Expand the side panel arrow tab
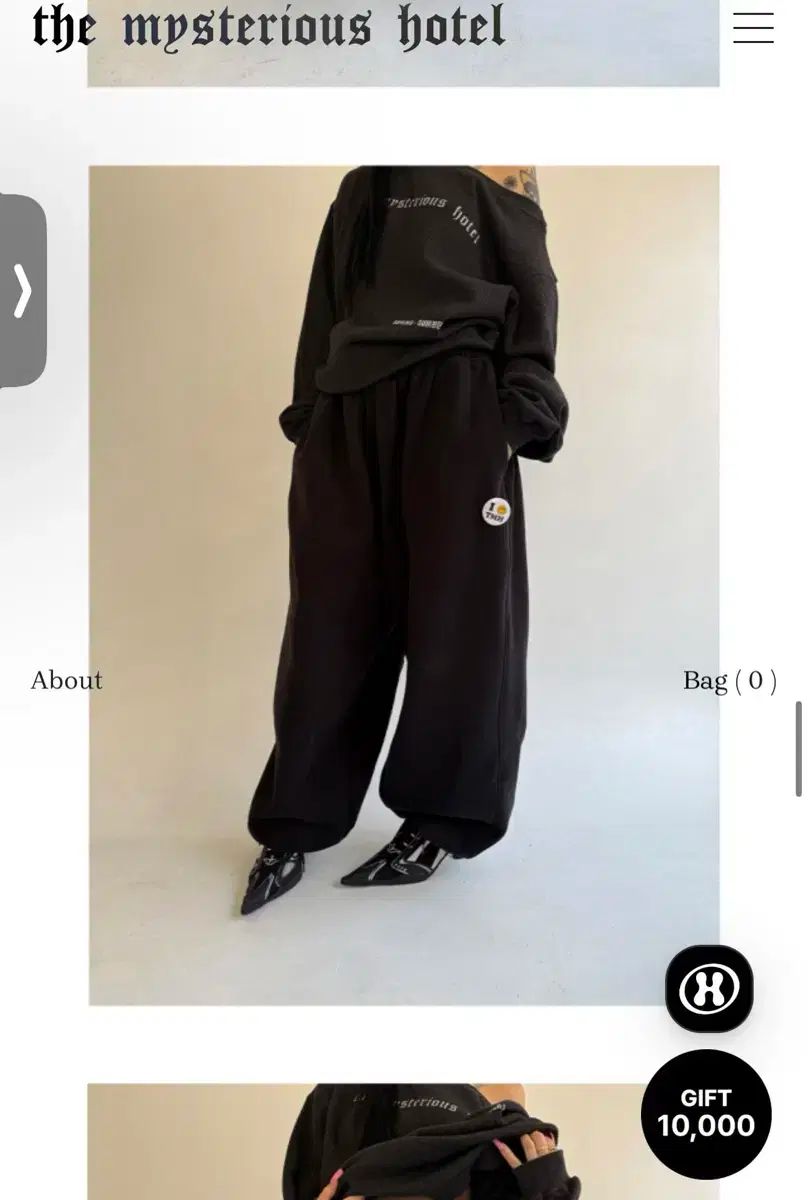Viewport: 808px width, 1200px height. coord(23,291)
